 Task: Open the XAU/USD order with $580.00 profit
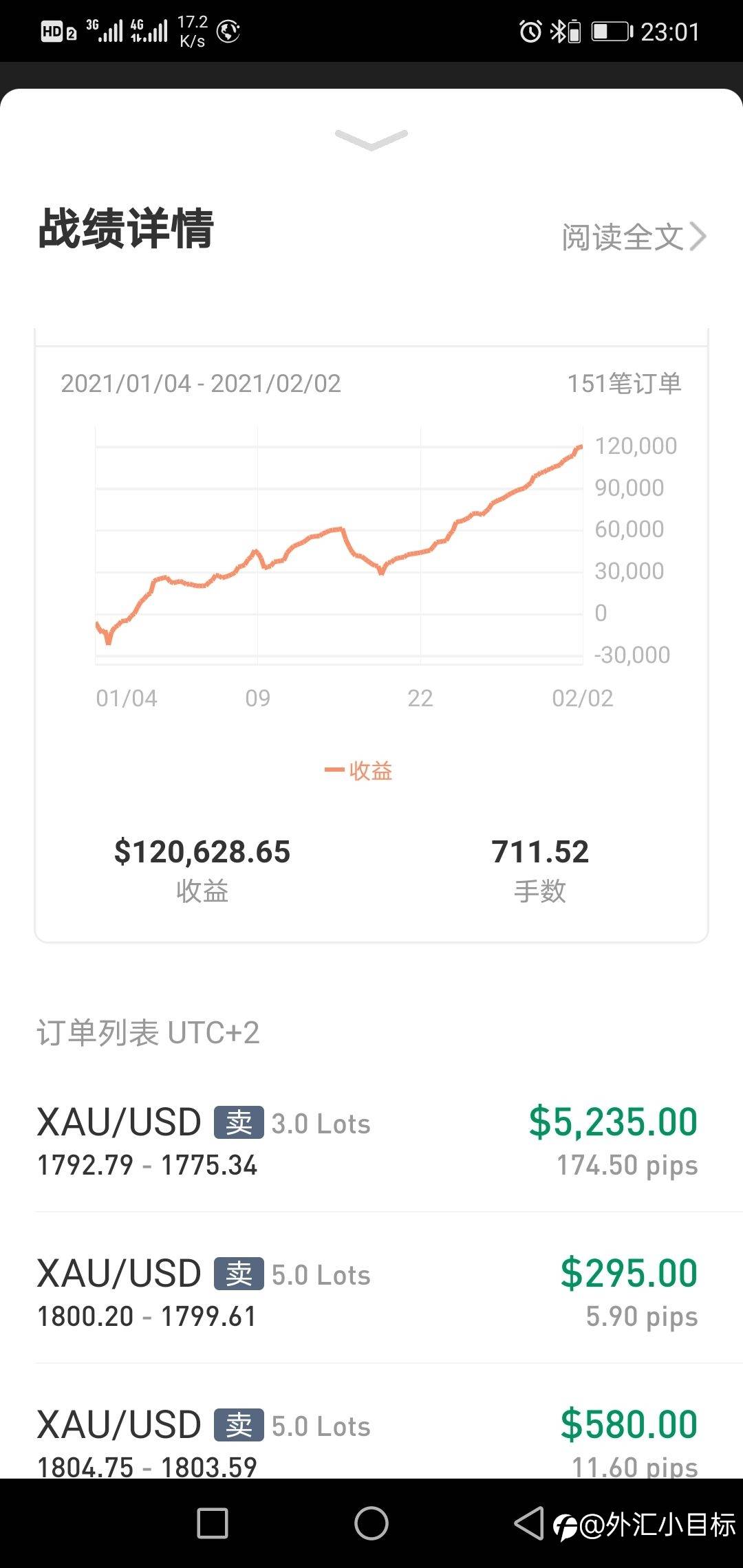coord(371,1422)
